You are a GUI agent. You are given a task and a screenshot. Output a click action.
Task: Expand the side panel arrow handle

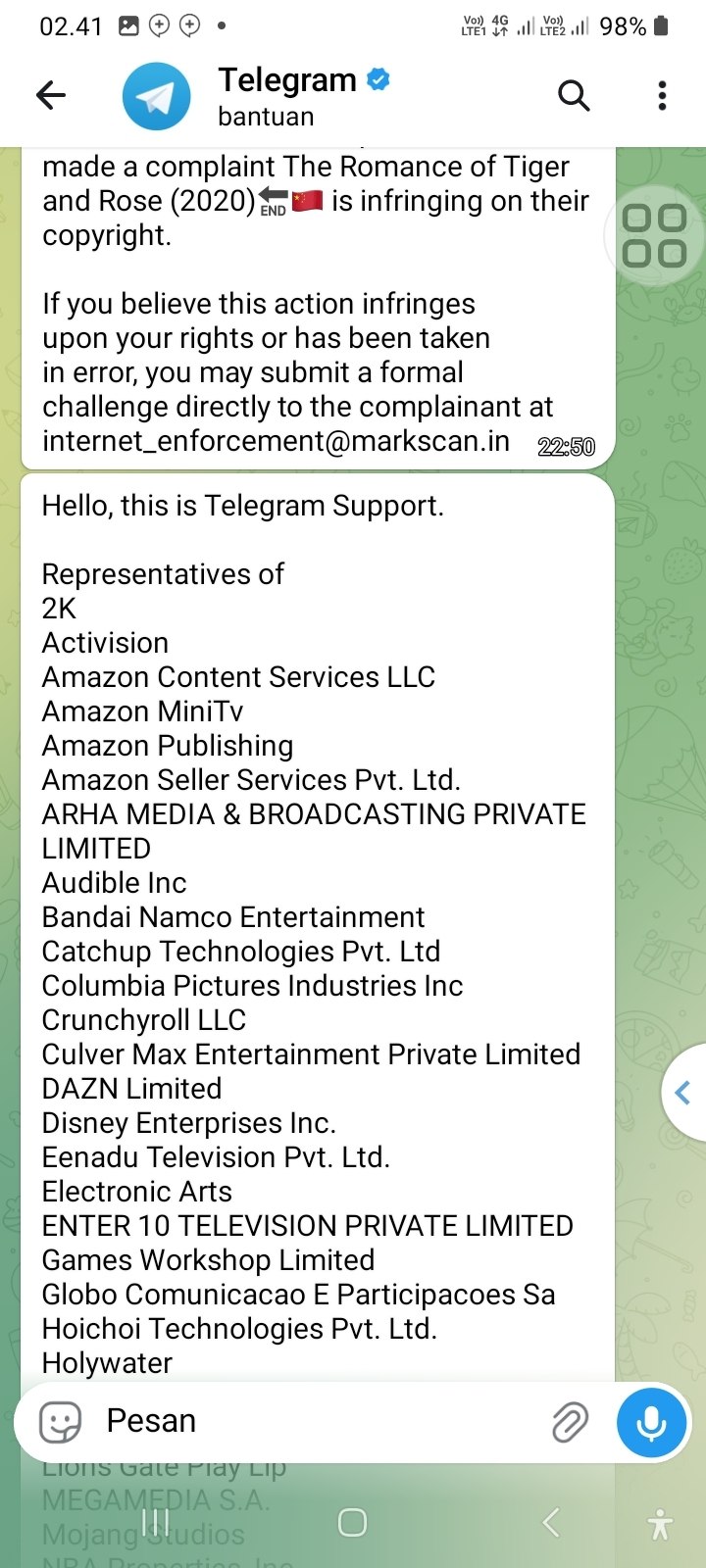click(x=683, y=1093)
